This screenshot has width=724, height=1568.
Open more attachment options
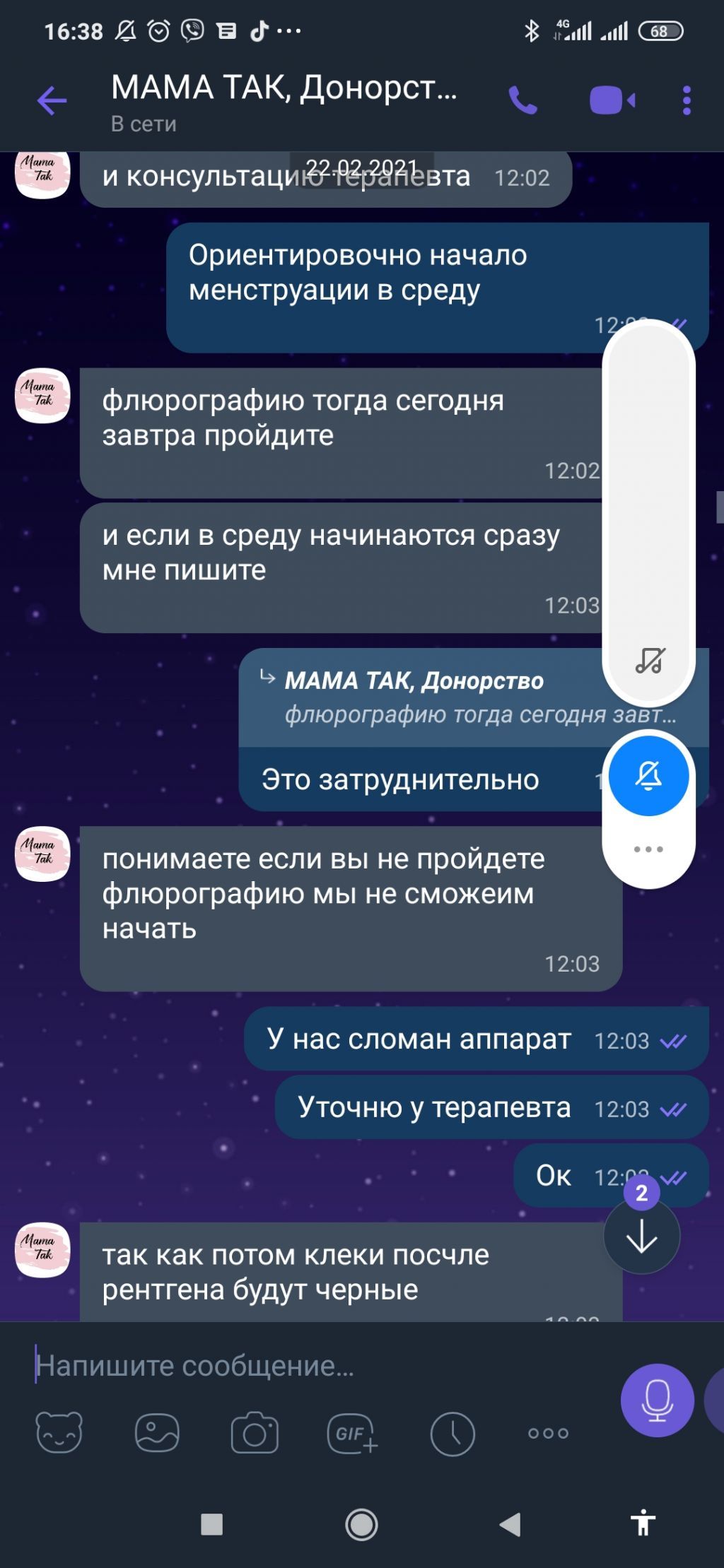coord(548,1433)
